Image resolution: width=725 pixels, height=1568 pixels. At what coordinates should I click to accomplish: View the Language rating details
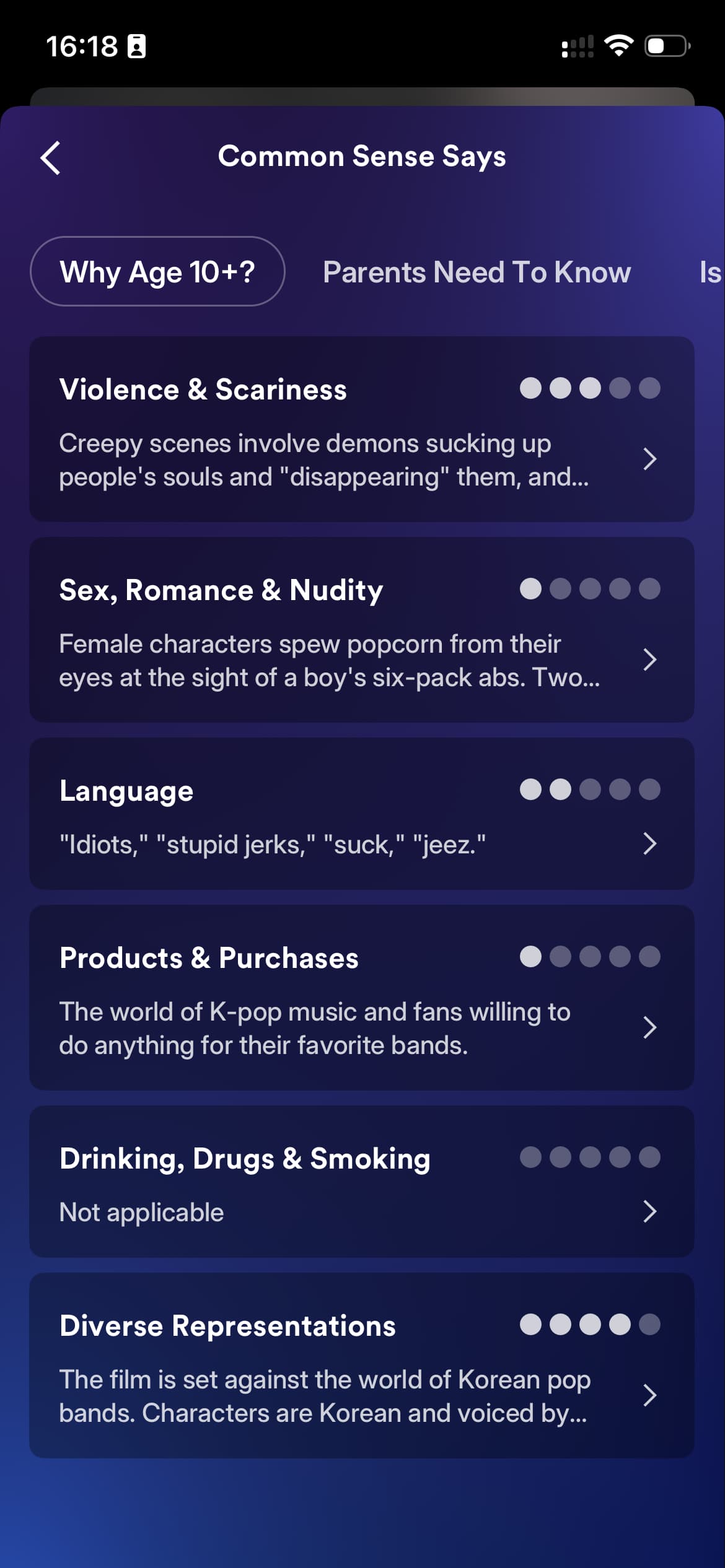(x=361, y=814)
